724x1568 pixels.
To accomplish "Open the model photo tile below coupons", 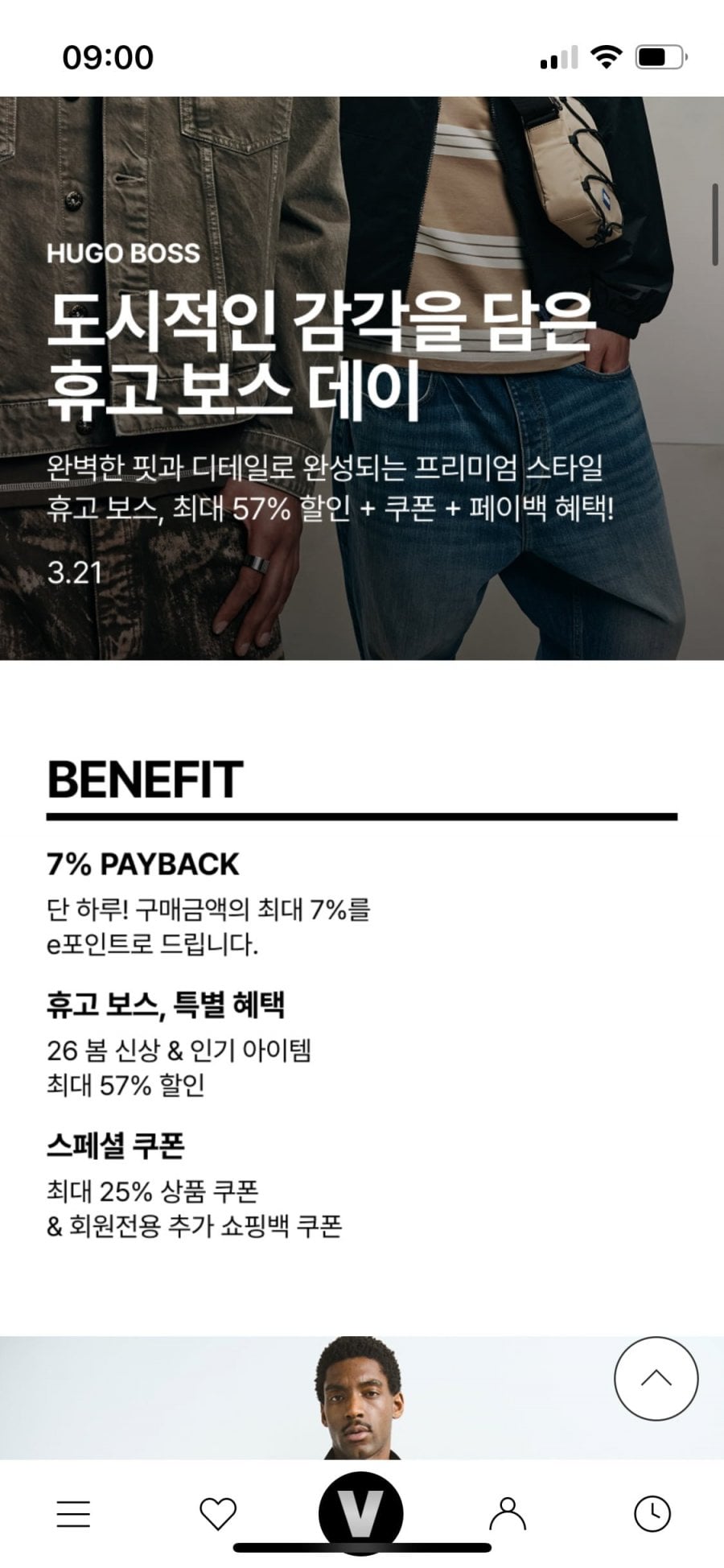I will (362, 1397).
